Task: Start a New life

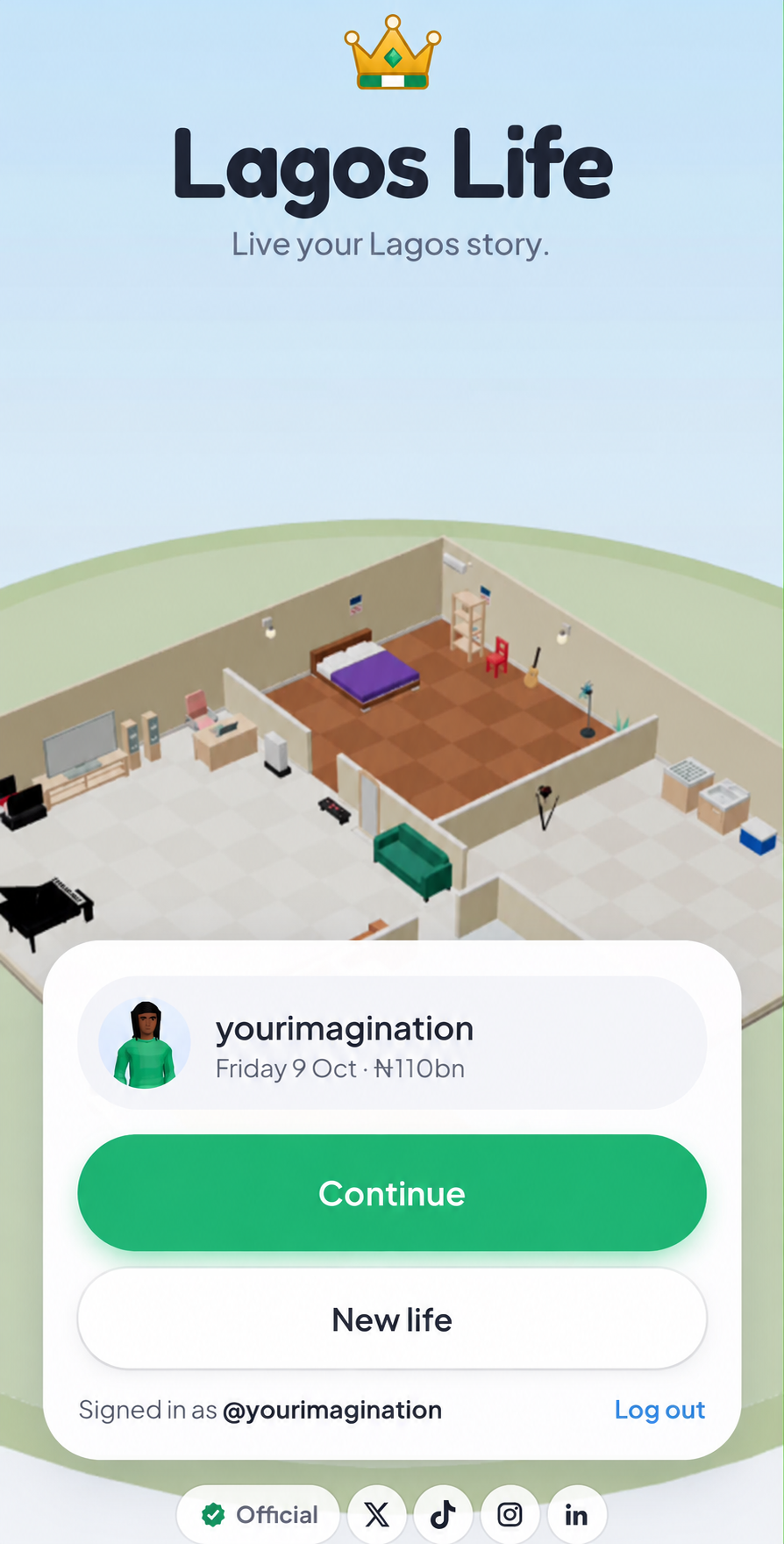Action: 392,1319
